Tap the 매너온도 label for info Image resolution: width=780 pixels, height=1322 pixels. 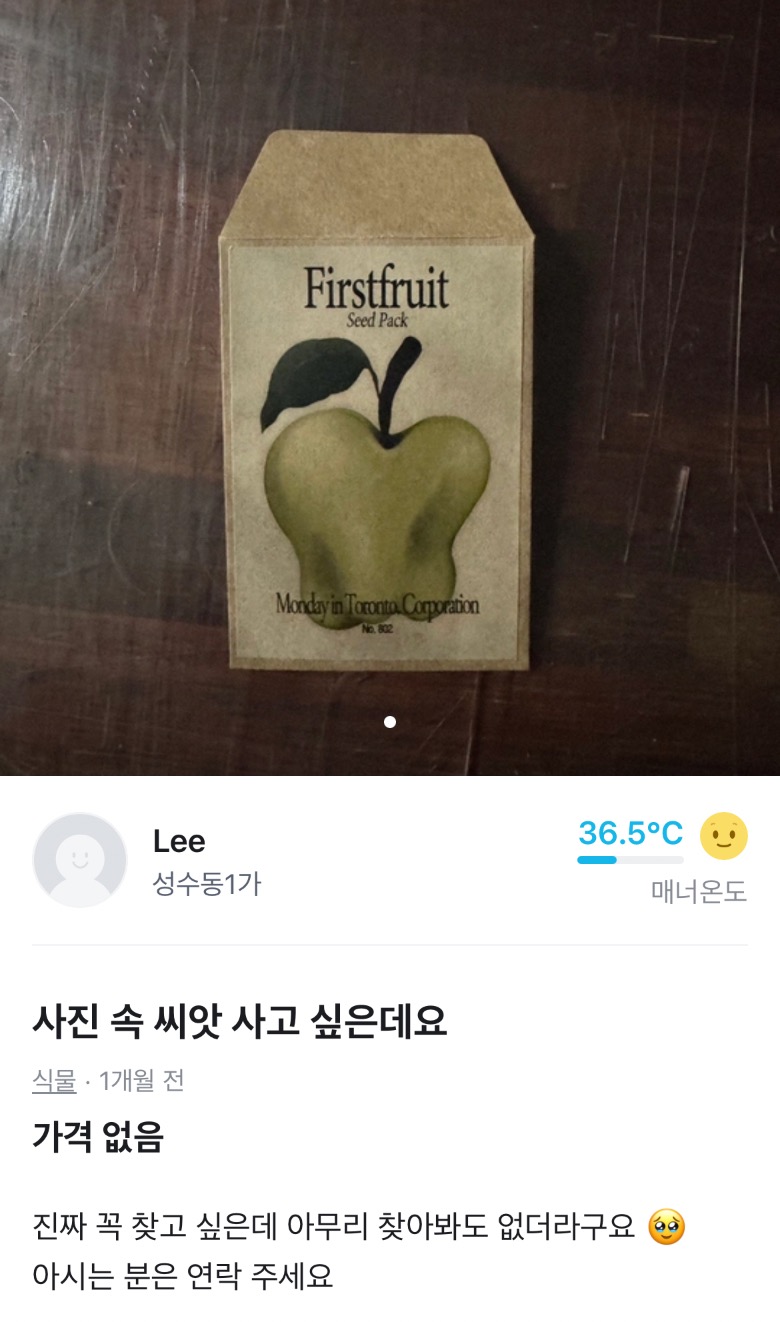point(699,891)
